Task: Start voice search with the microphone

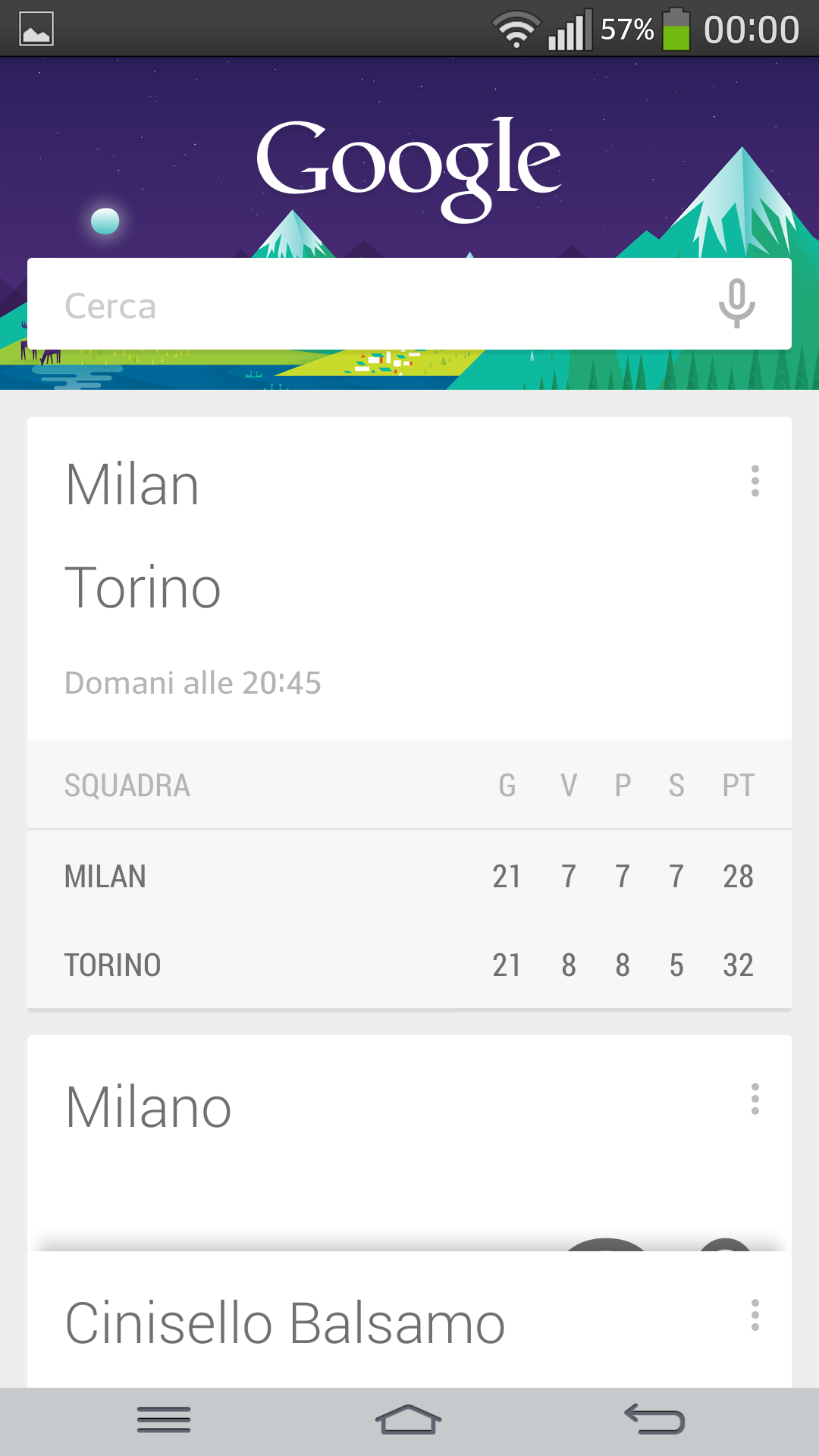Action: 736,304
